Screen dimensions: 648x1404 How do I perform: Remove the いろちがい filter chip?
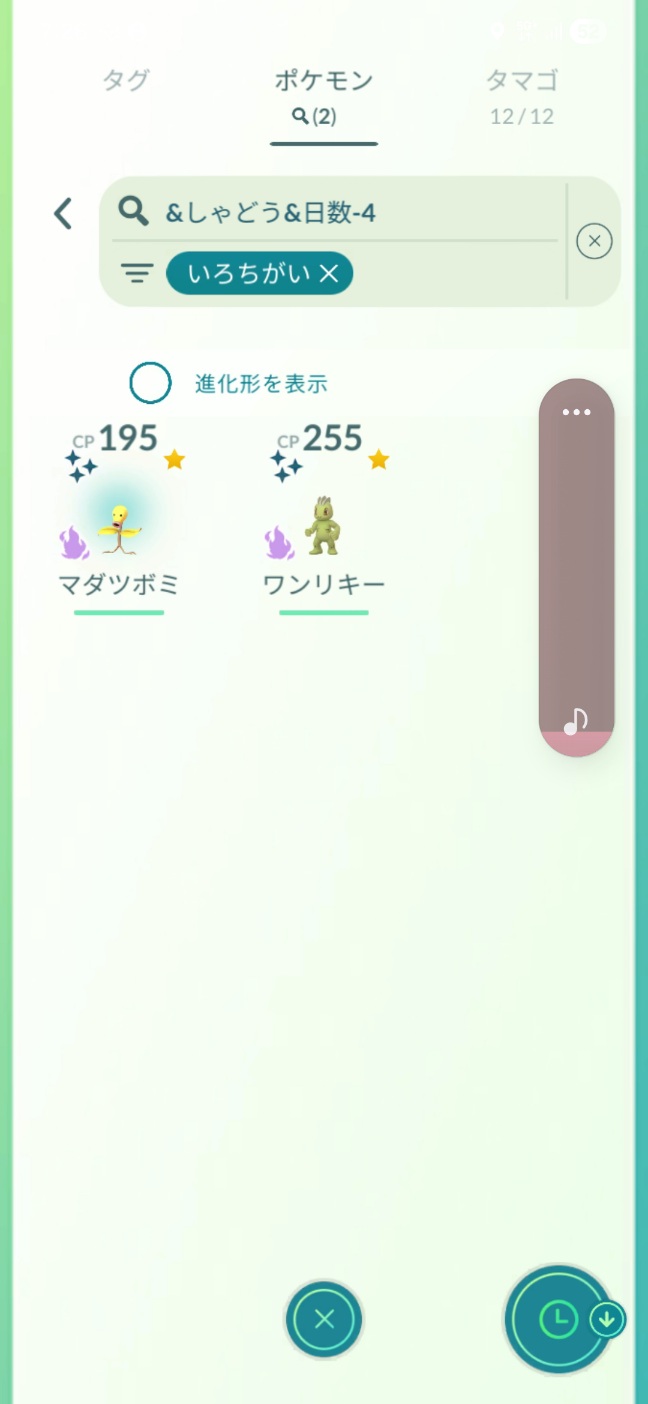(x=329, y=274)
